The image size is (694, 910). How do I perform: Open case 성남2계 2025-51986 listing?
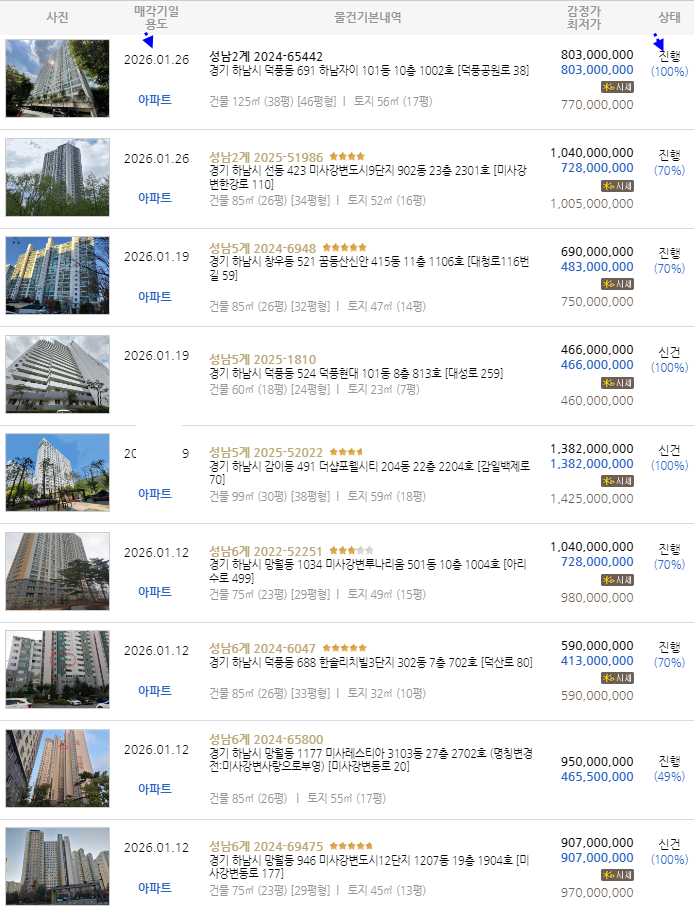266,157
